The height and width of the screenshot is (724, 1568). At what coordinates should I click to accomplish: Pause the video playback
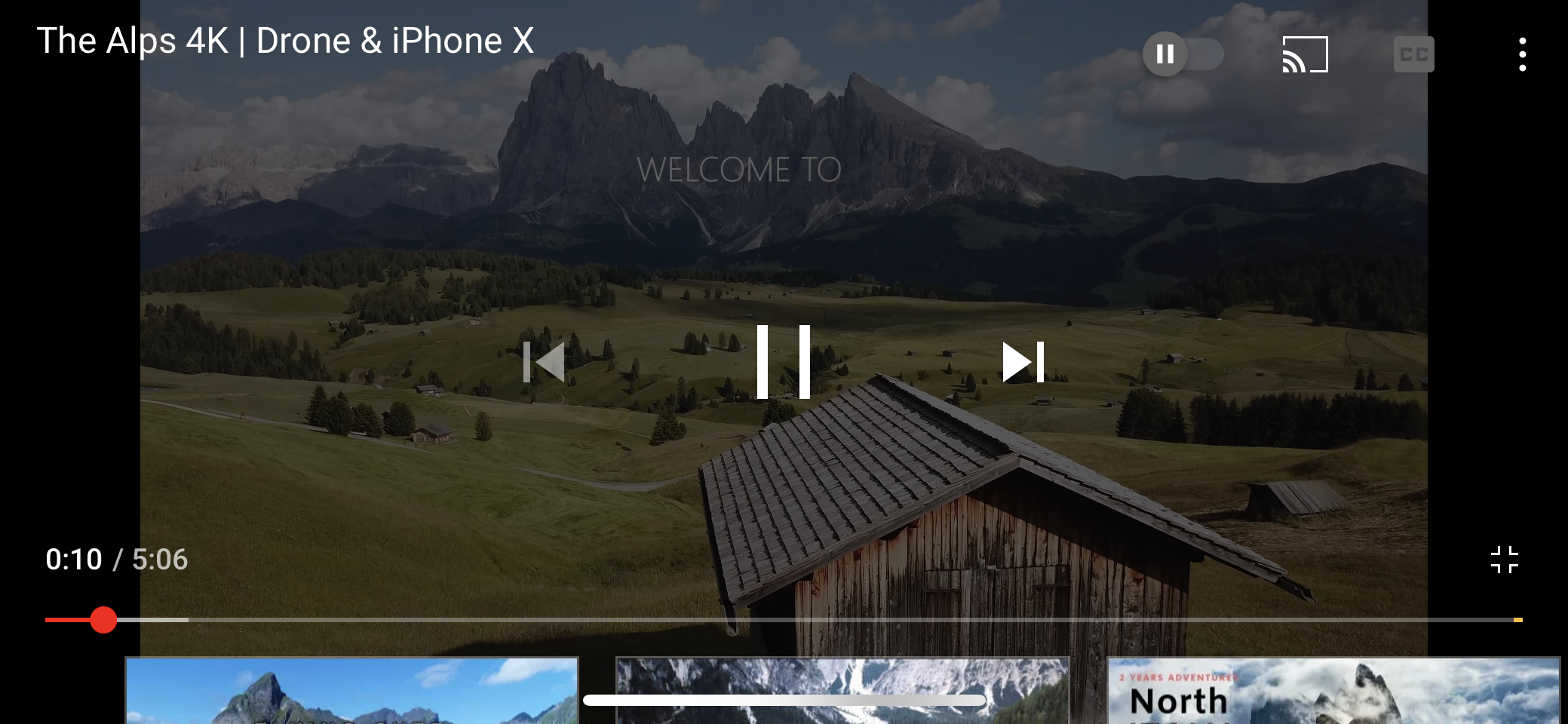coord(784,362)
